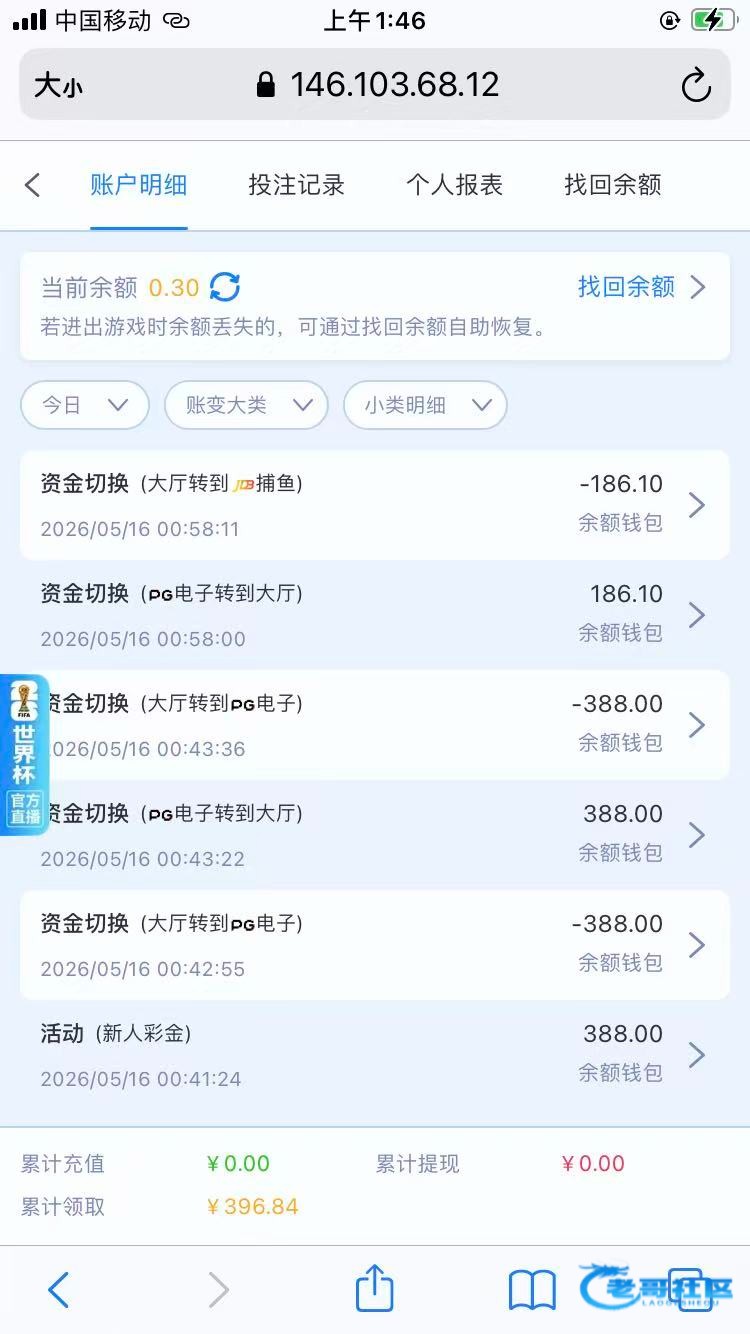Screen dimensions: 750x1334
Task: Tap the 找回余额 link in balance card
Action: click(642, 287)
